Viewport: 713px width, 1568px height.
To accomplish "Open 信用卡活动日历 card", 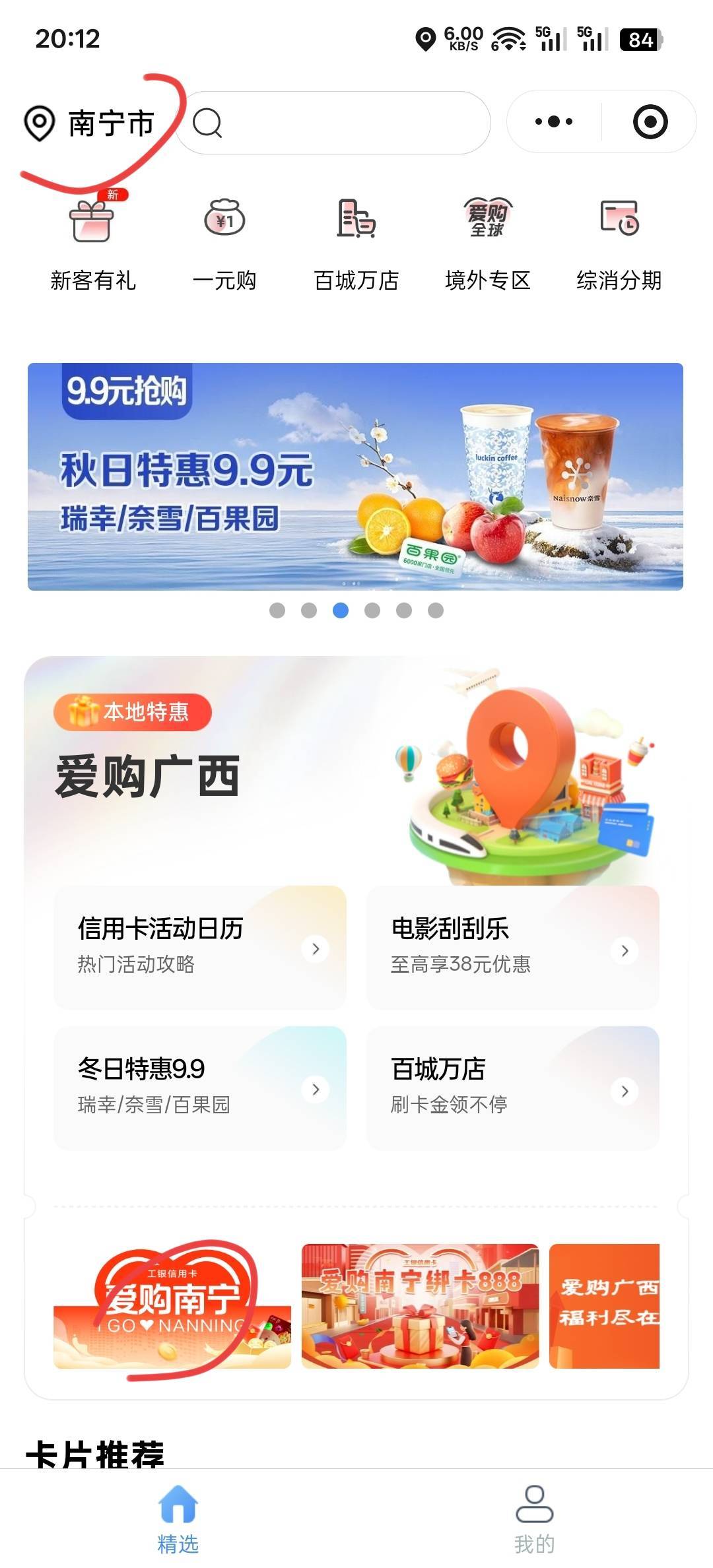I will (200, 947).
